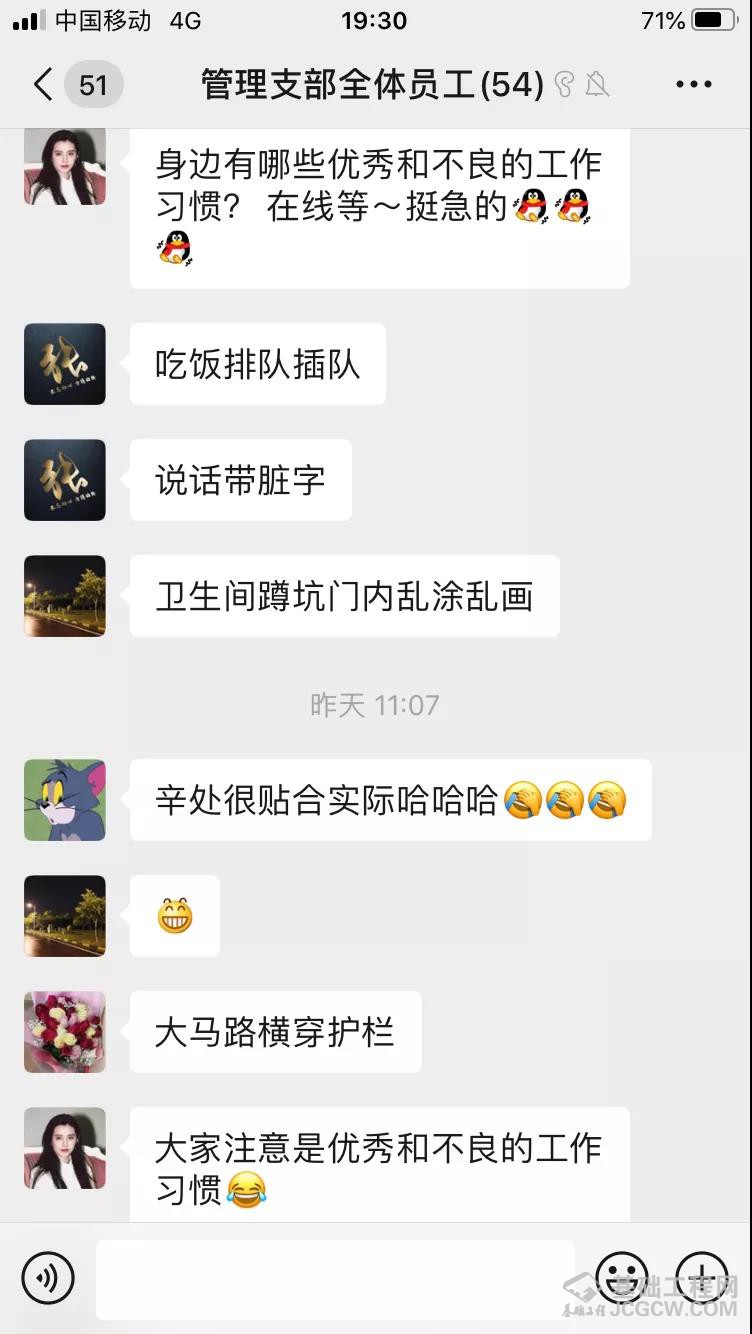Open the plus attachment menu
The image size is (752, 1334).
702,1278
